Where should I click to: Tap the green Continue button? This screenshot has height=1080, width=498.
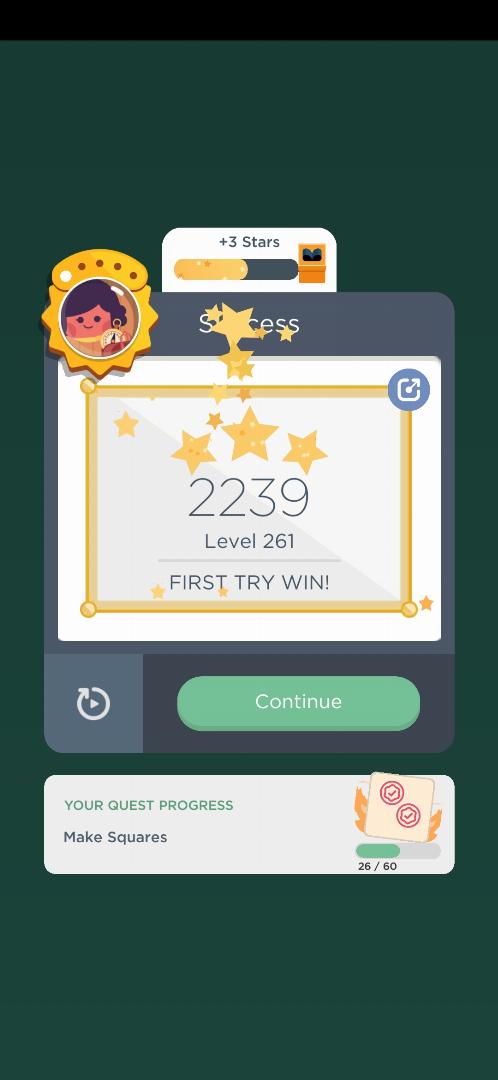tap(298, 702)
